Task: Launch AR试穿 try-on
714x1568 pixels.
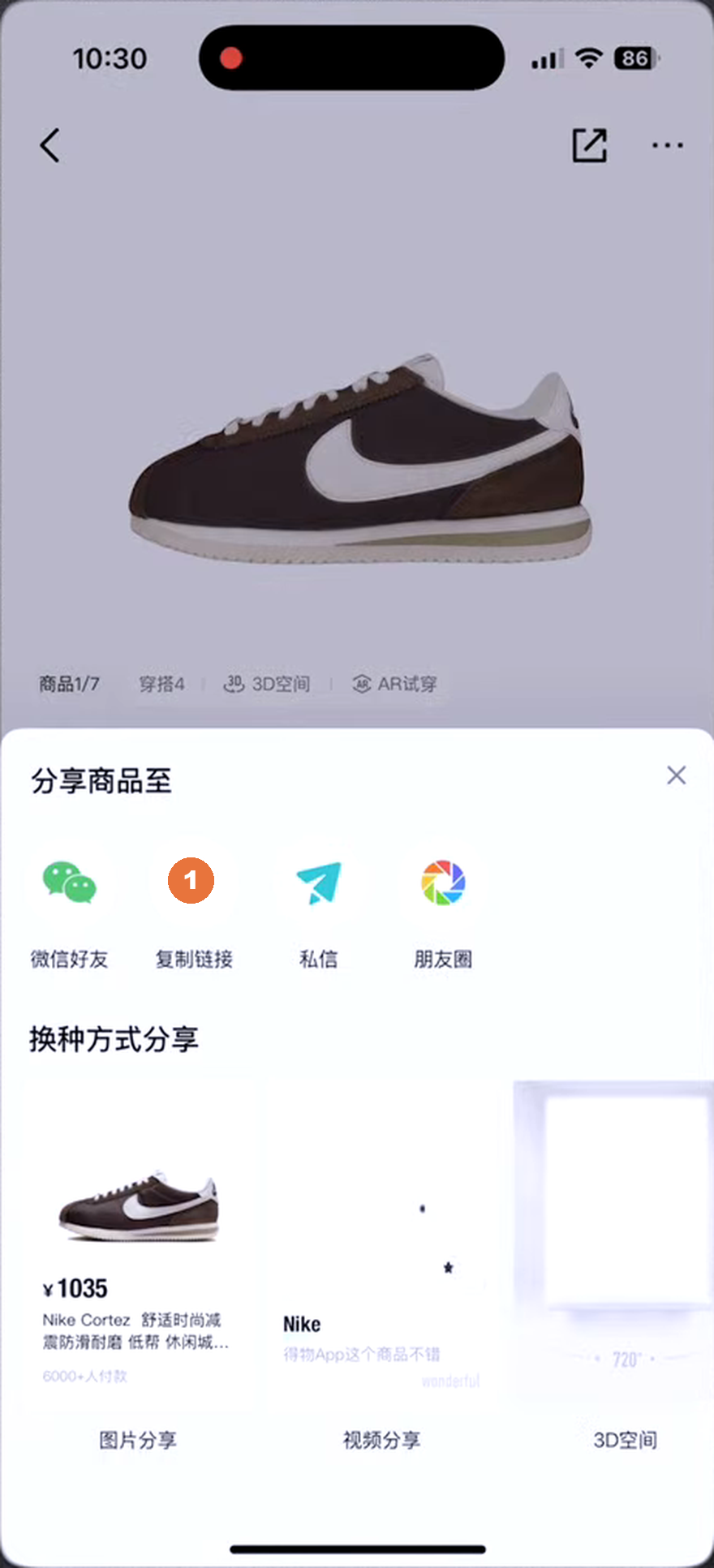Action: pos(395,684)
